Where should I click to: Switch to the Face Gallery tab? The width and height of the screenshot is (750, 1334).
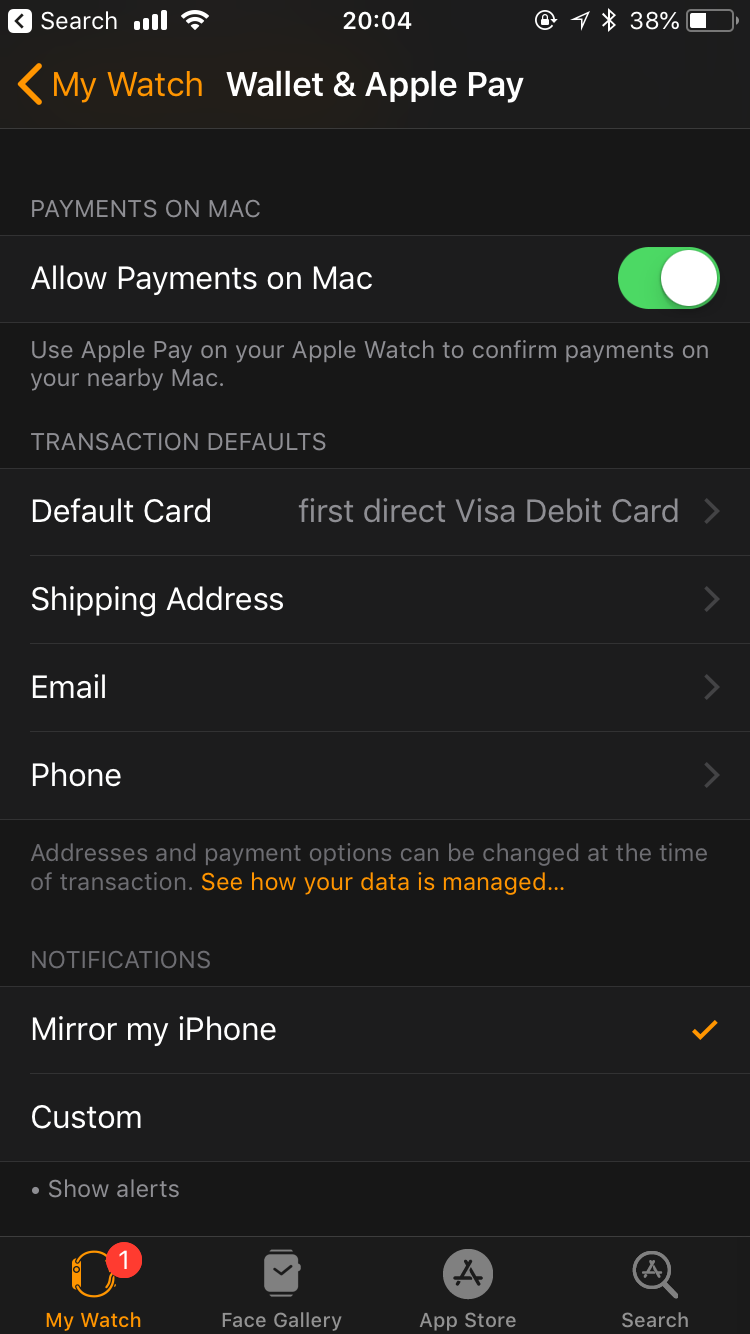click(x=281, y=1288)
